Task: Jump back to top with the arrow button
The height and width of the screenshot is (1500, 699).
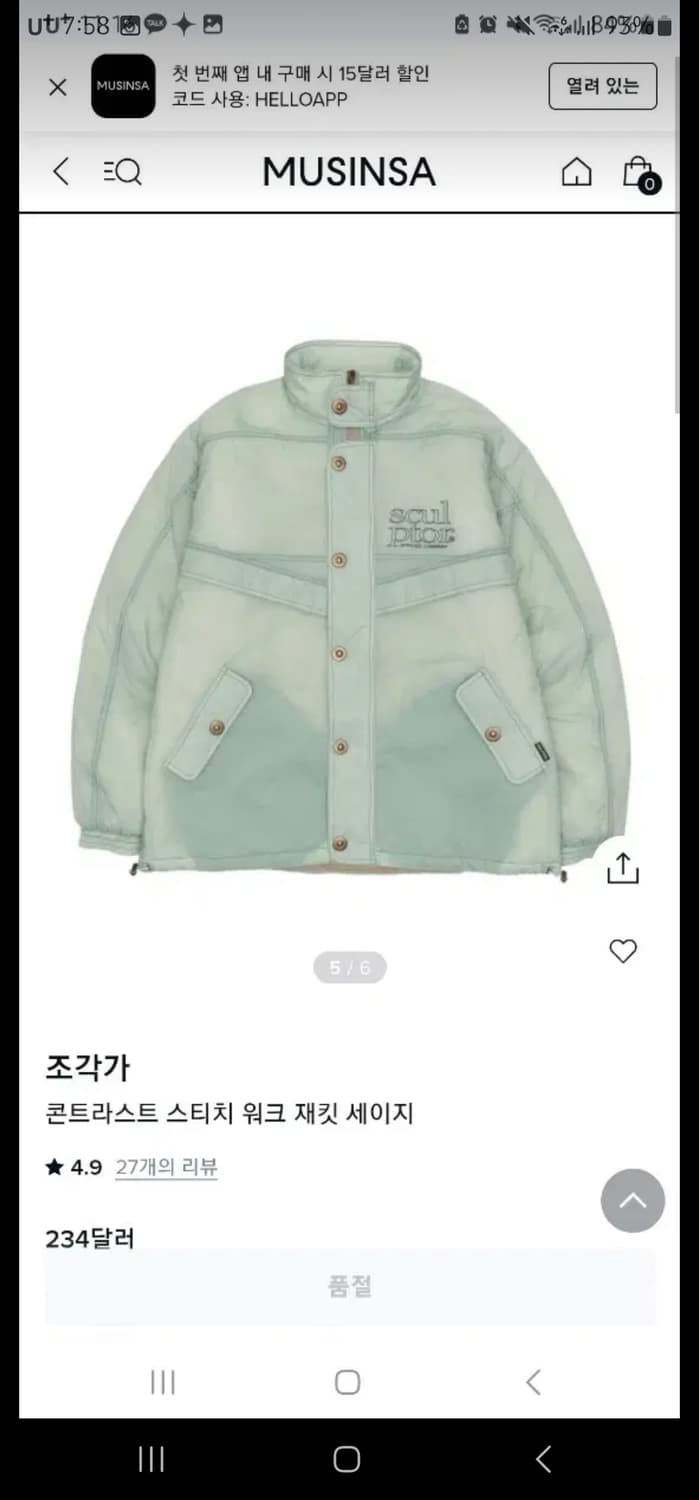Action: point(632,1200)
